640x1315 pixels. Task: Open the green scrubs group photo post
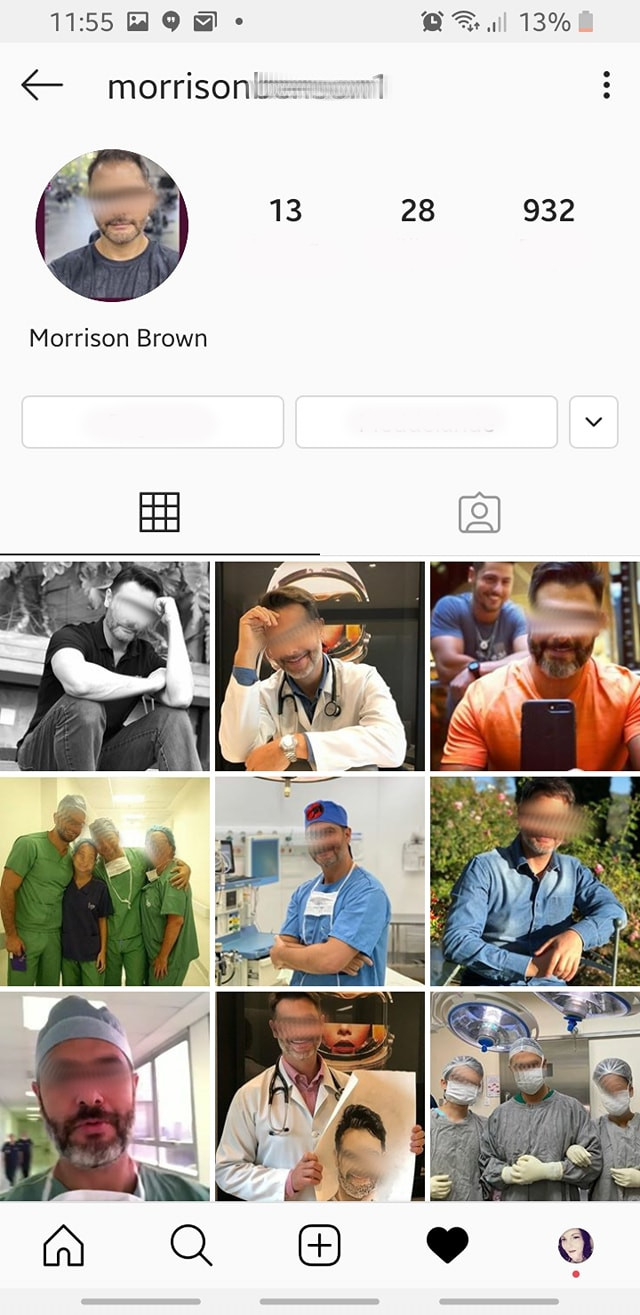click(105, 881)
